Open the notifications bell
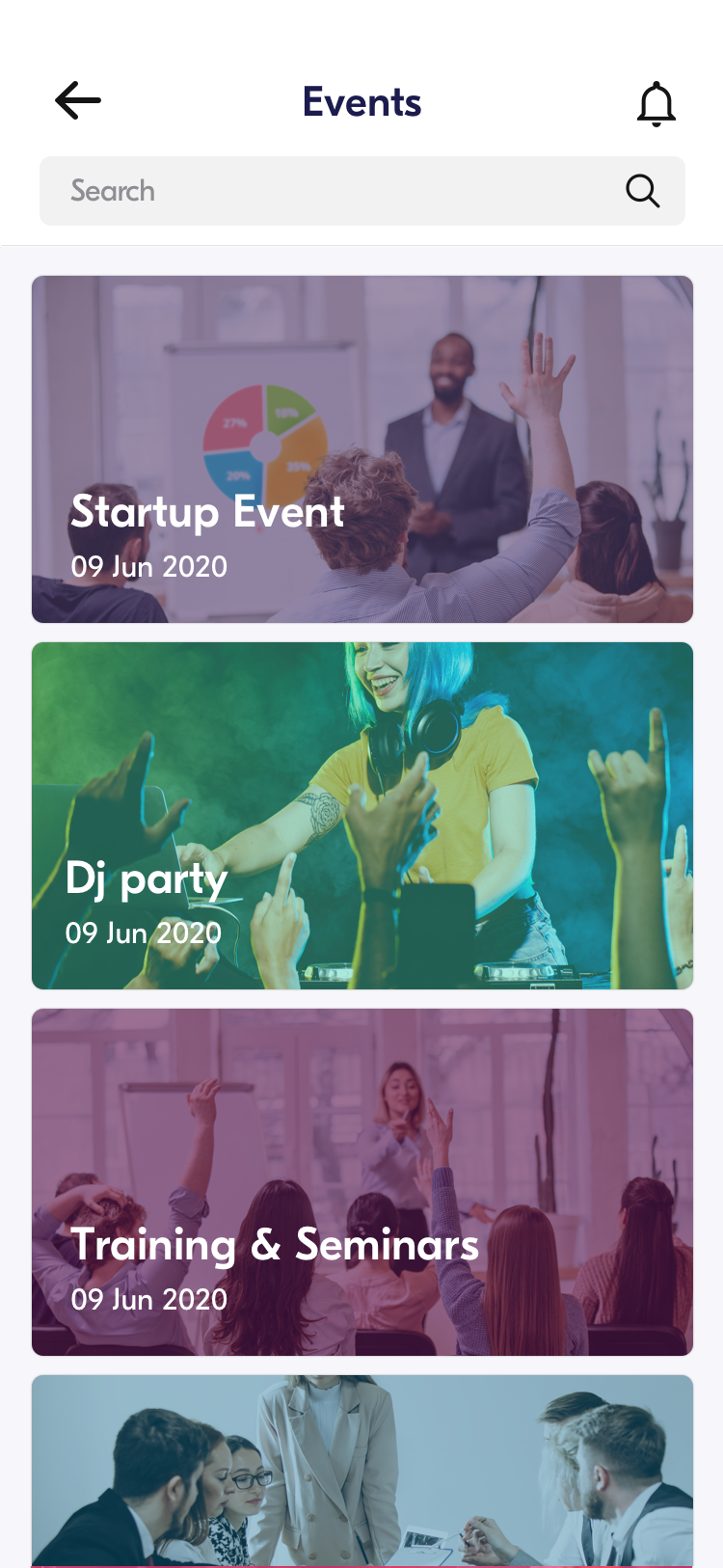723x1568 pixels. pyautogui.click(x=656, y=103)
